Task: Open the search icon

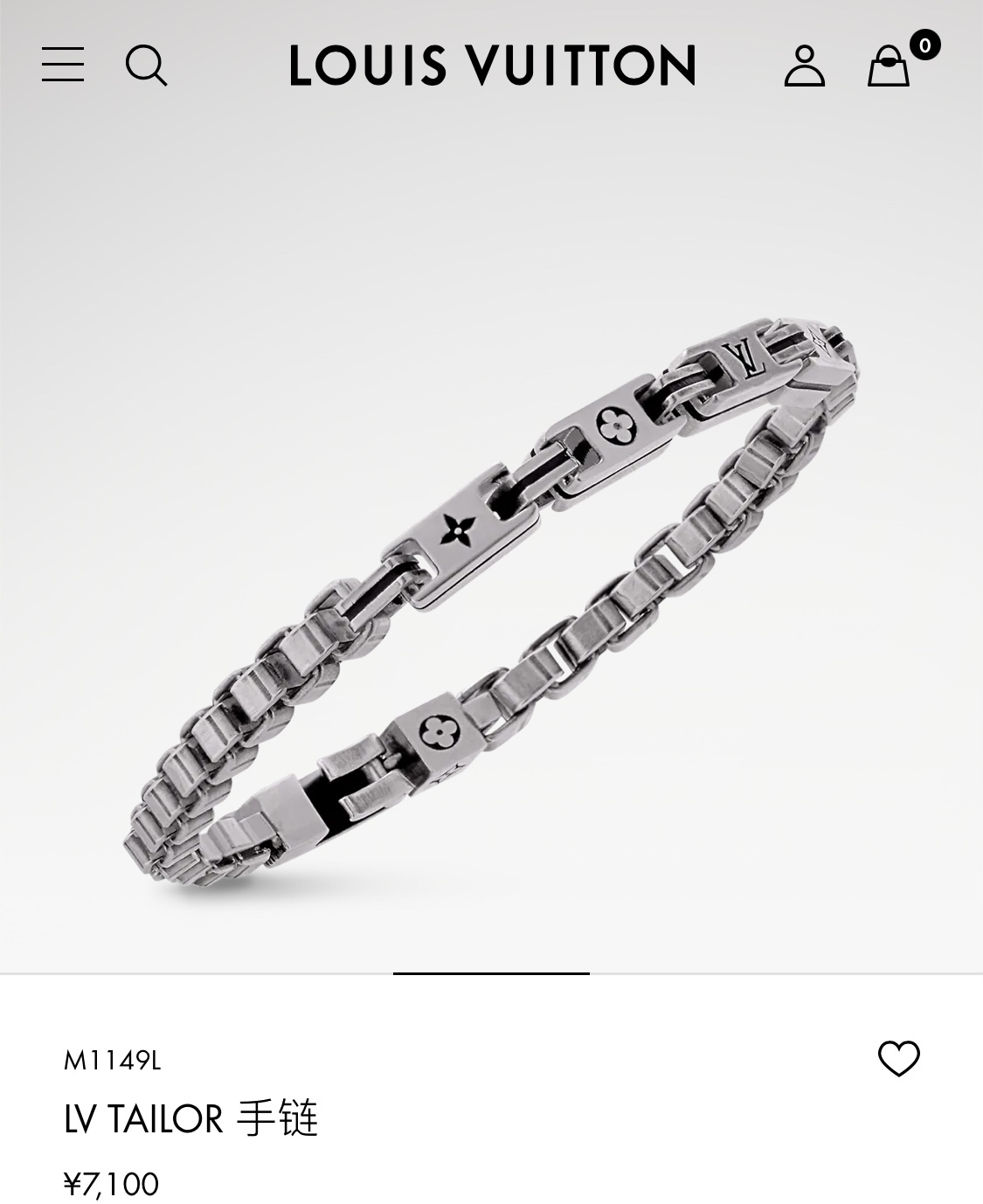Action: [146, 66]
